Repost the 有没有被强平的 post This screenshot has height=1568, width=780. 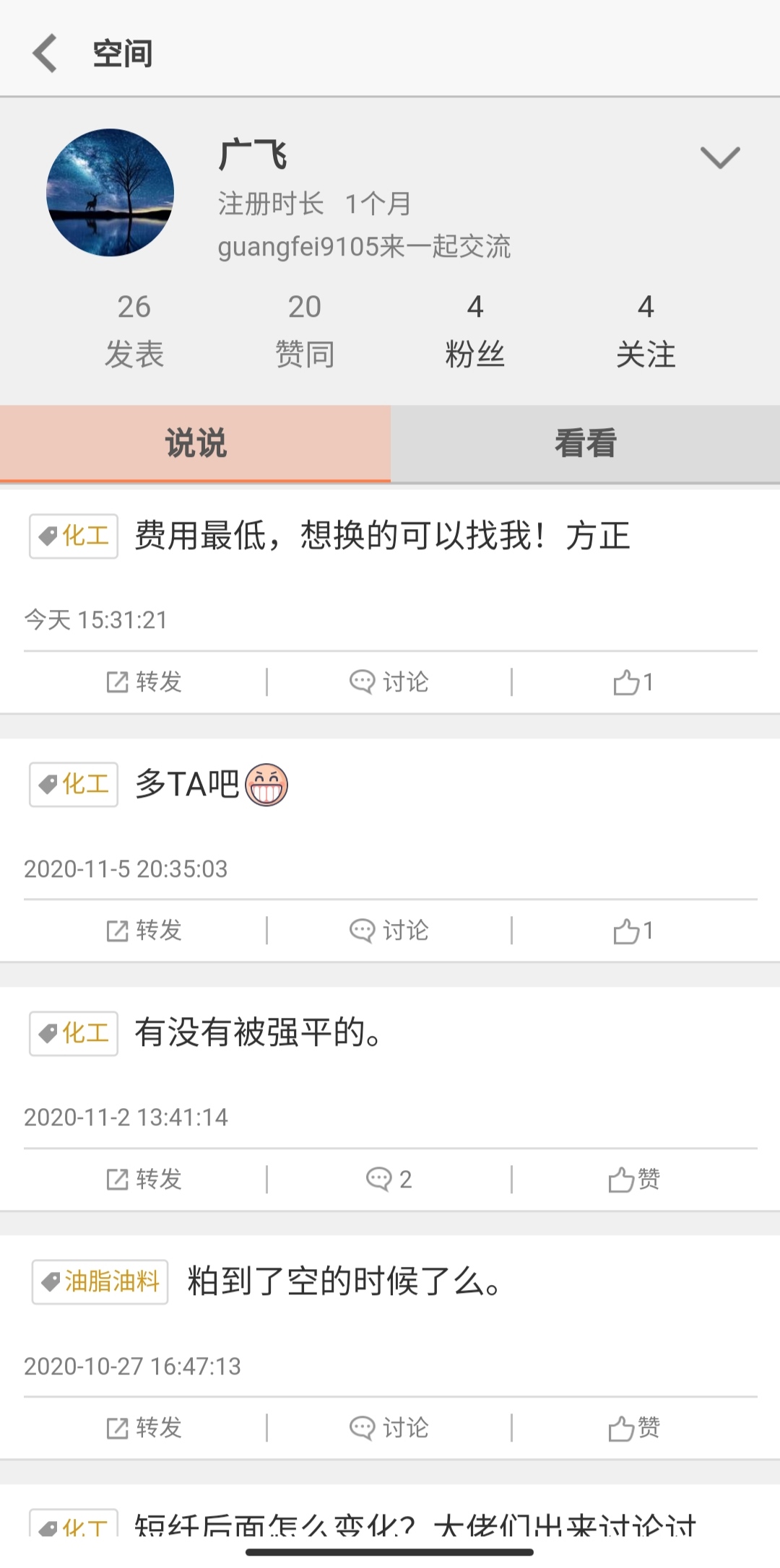point(144,1179)
